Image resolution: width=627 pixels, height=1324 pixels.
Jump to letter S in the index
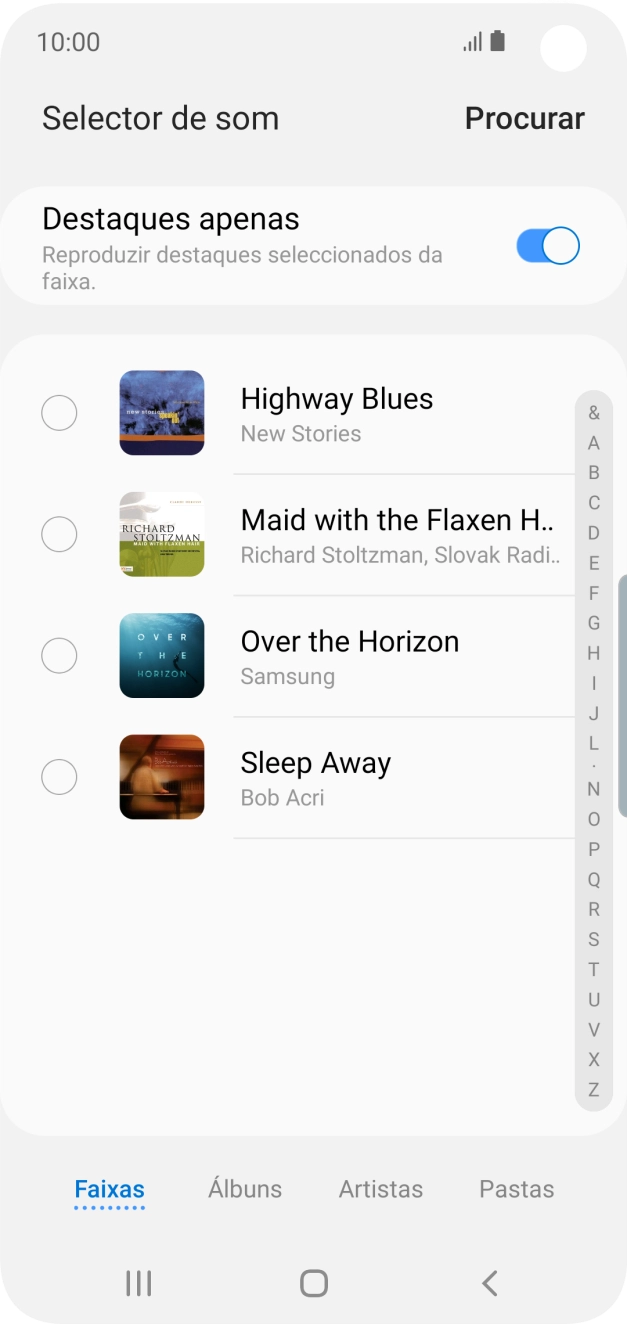pos(594,939)
